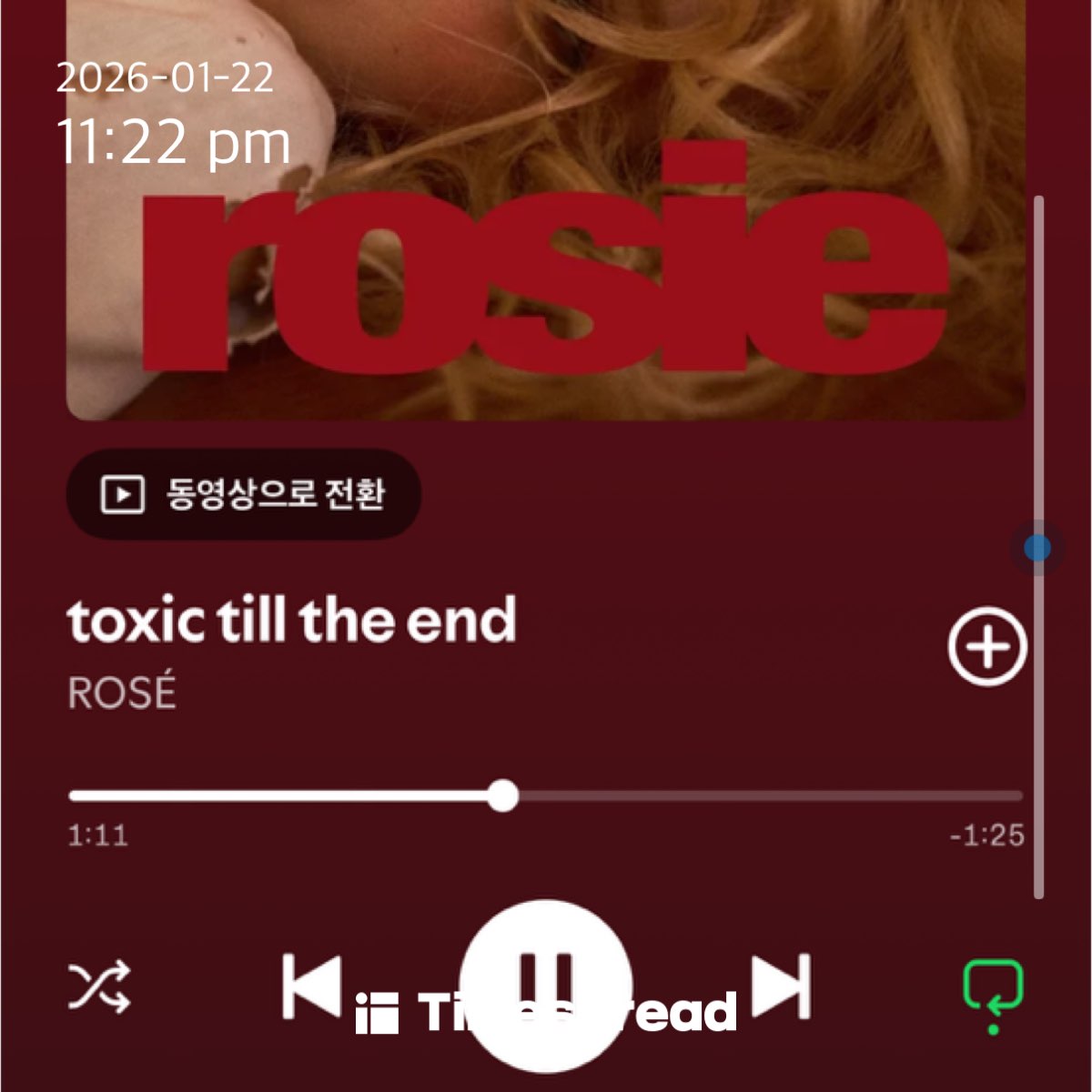Tap the vertical slider with blue handle
1092x1092 pixels.
point(1037,548)
